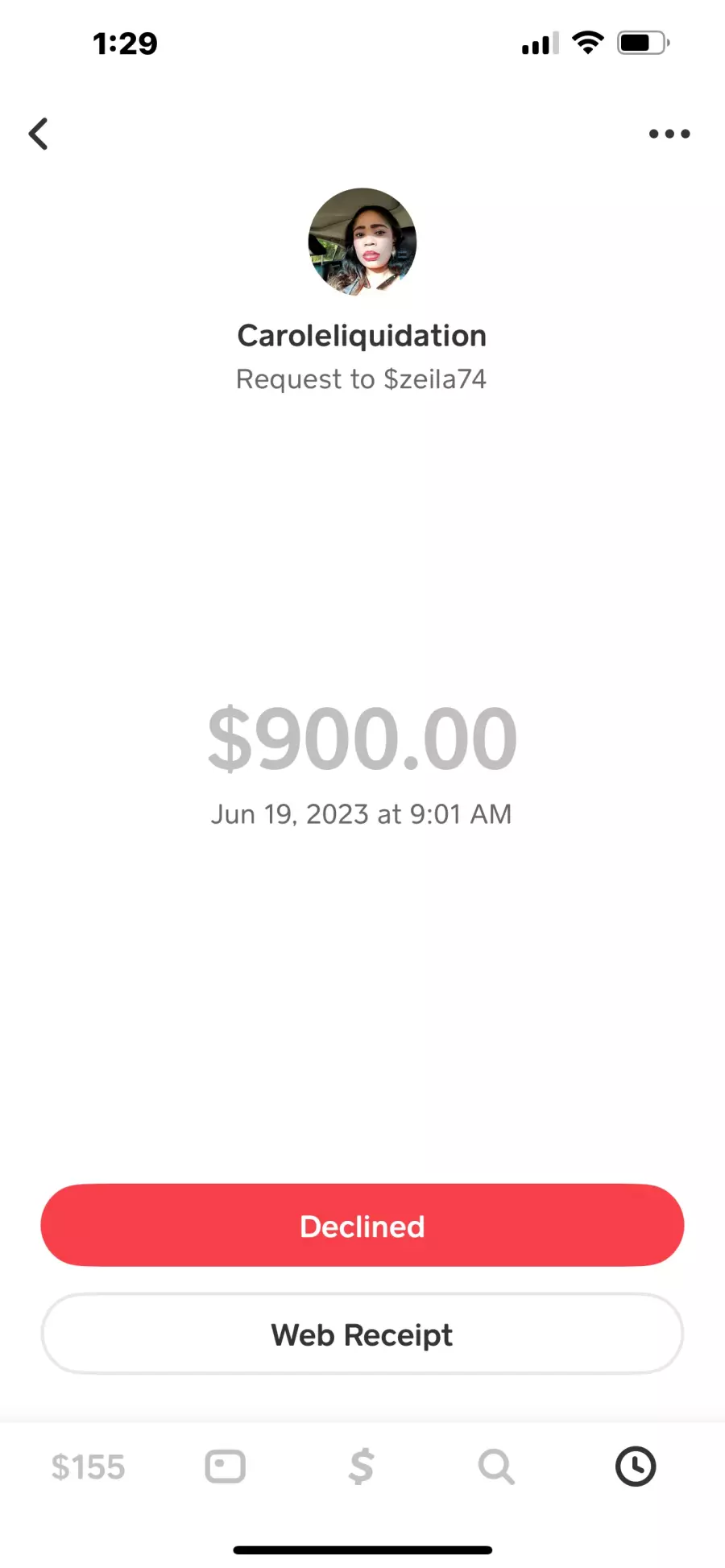Tap the red Declined button
Screen dimensions: 725x1568
point(362,1225)
